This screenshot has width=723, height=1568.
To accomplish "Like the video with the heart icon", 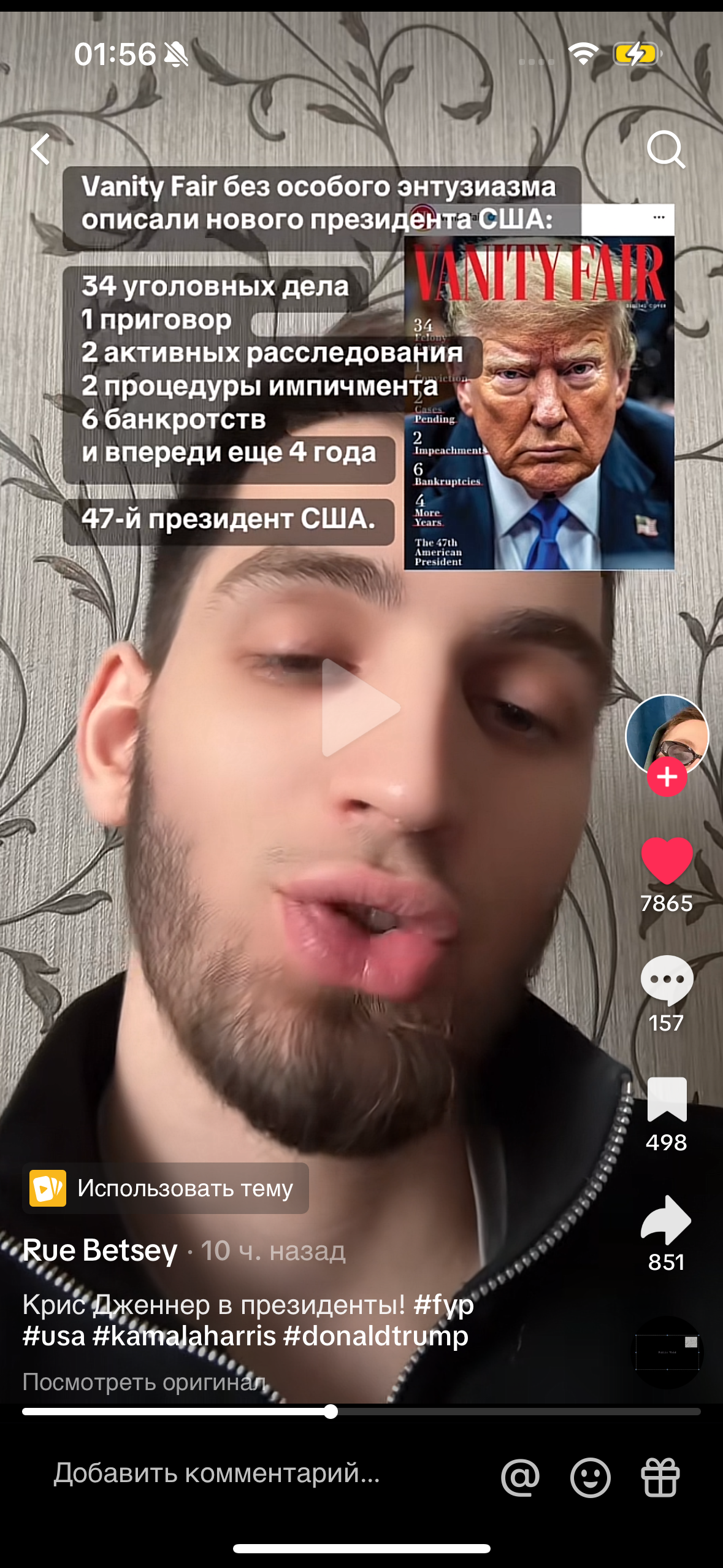I will click(x=667, y=860).
